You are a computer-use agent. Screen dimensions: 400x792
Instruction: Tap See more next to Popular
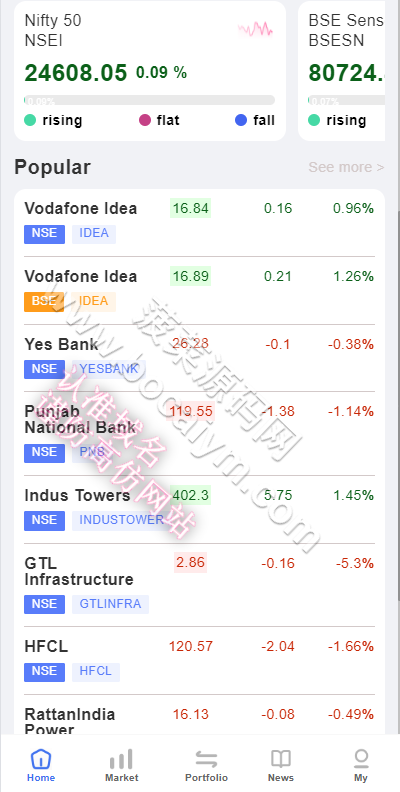point(346,167)
